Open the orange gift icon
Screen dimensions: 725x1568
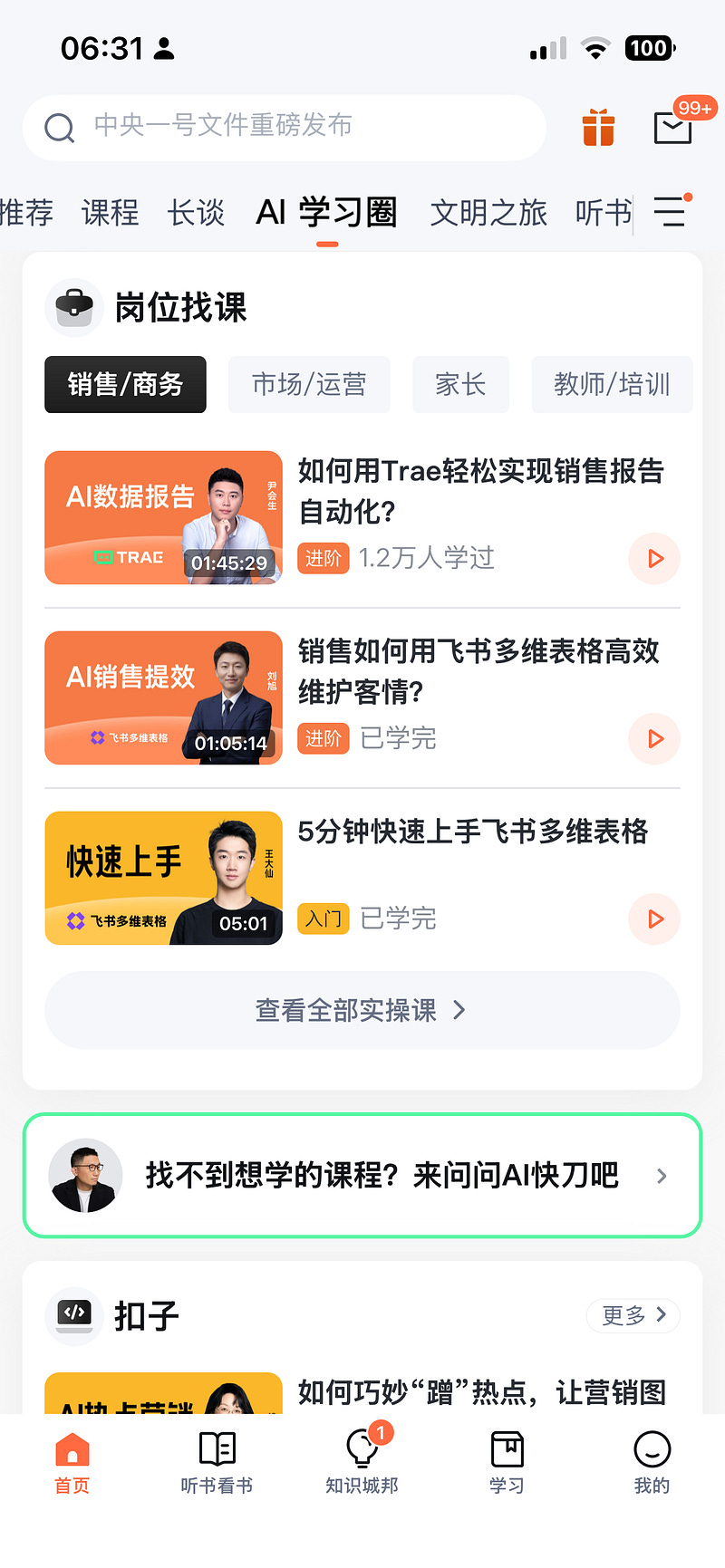[598, 128]
